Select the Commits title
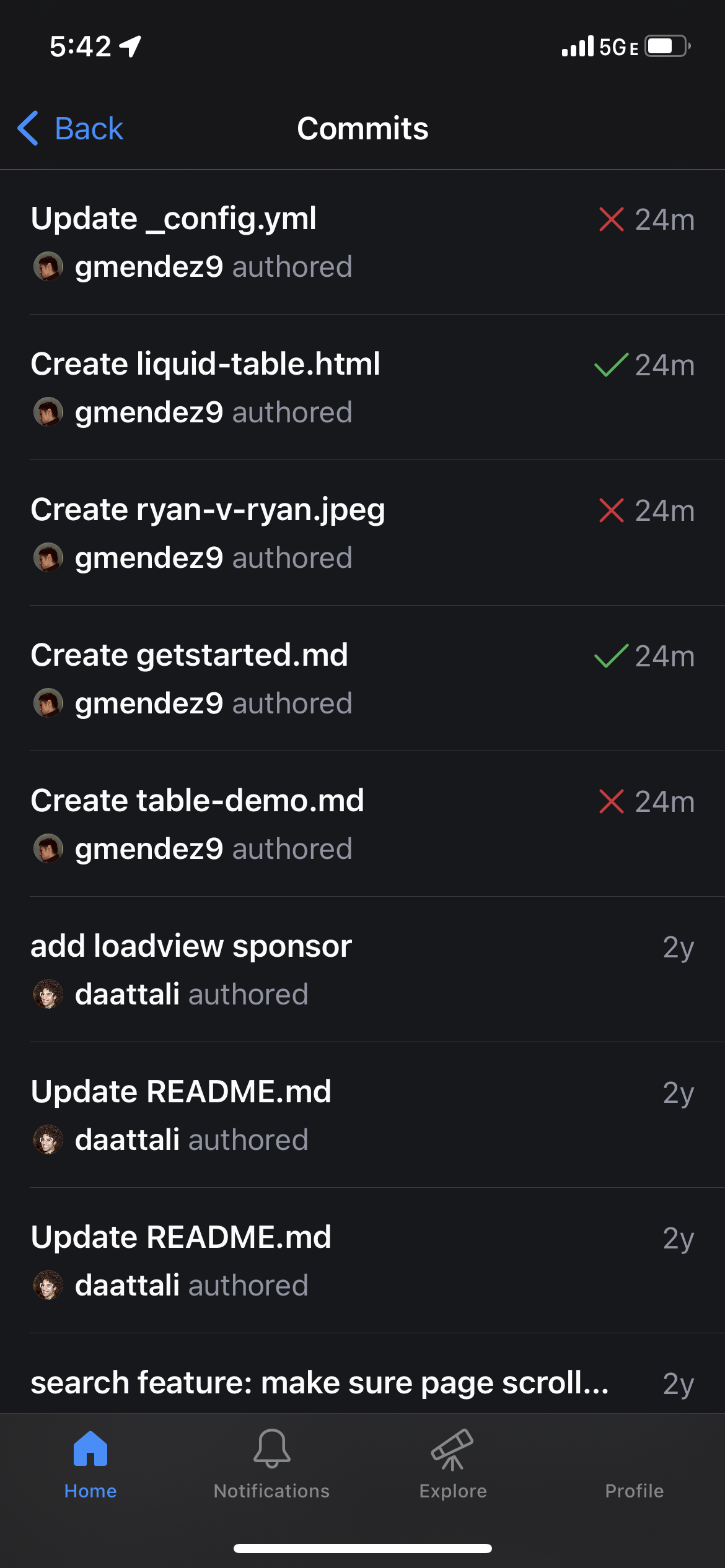The height and width of the screenshot is (1568, 725). tap(362, 128)
